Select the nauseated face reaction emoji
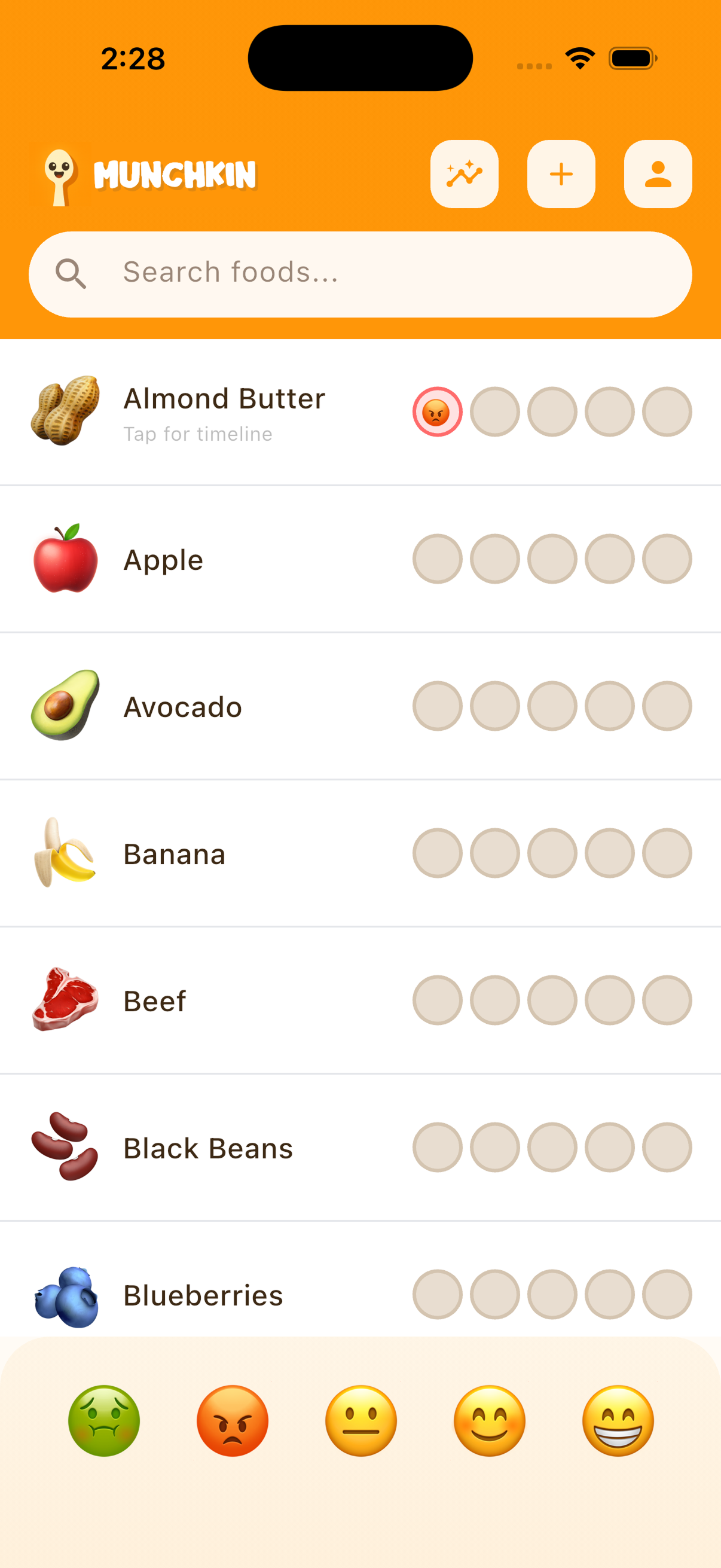Image resolution: width=721 pixels, height=1568 pixels. pos(105,1421)
